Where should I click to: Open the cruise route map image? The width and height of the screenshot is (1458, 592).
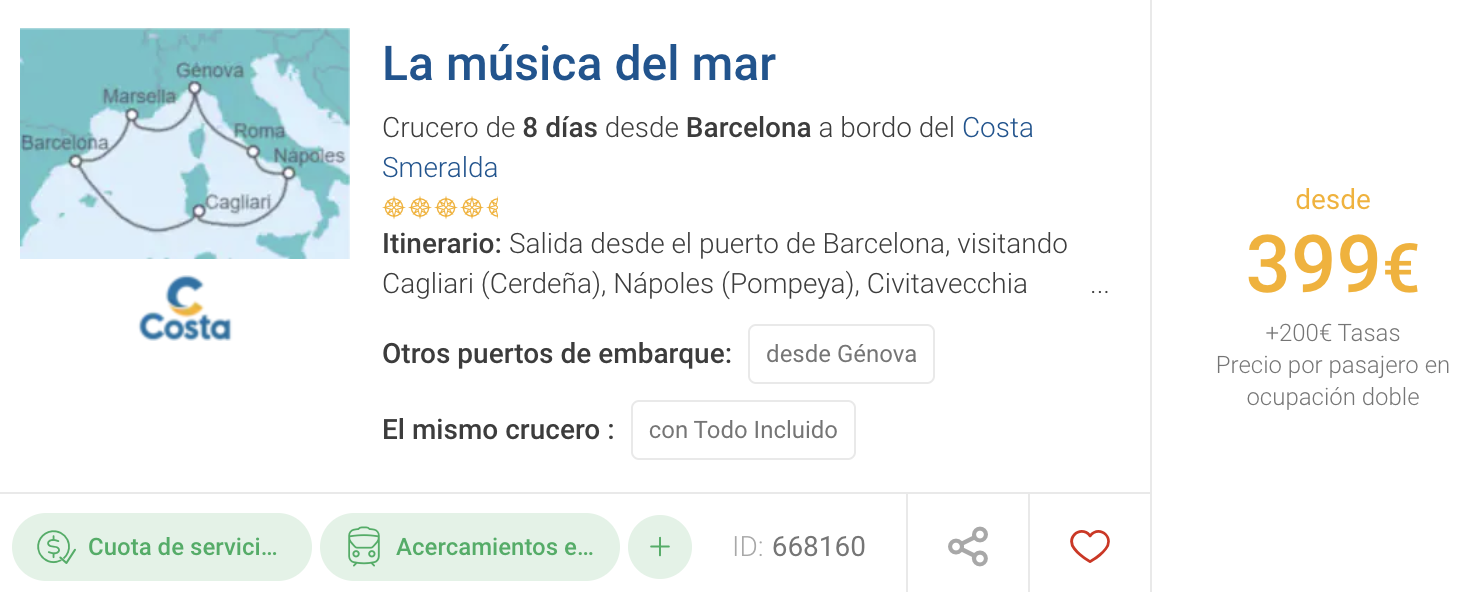click(185, 144)
